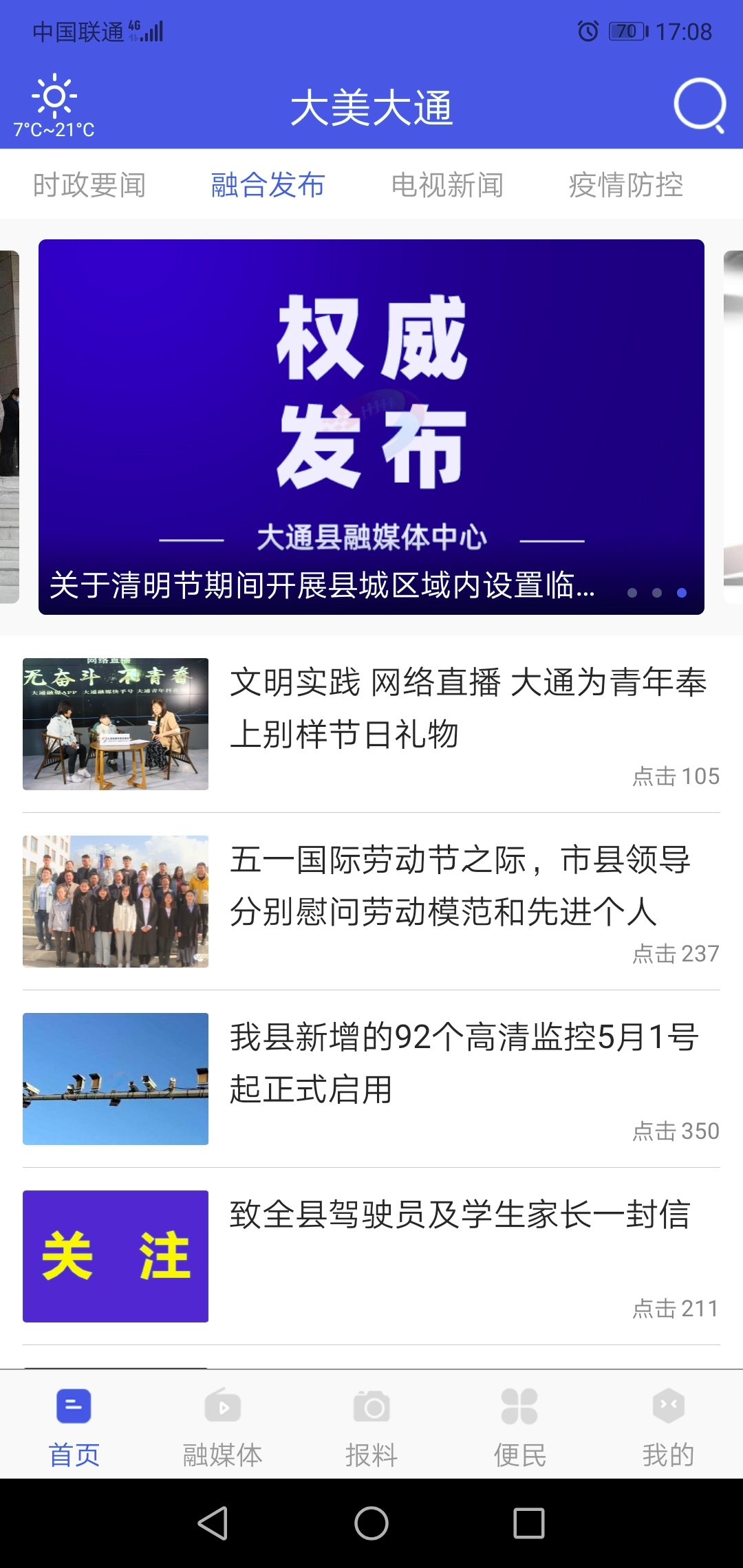
Task: Open the 便民 convenience services icon
Action: click(519, 1407)
